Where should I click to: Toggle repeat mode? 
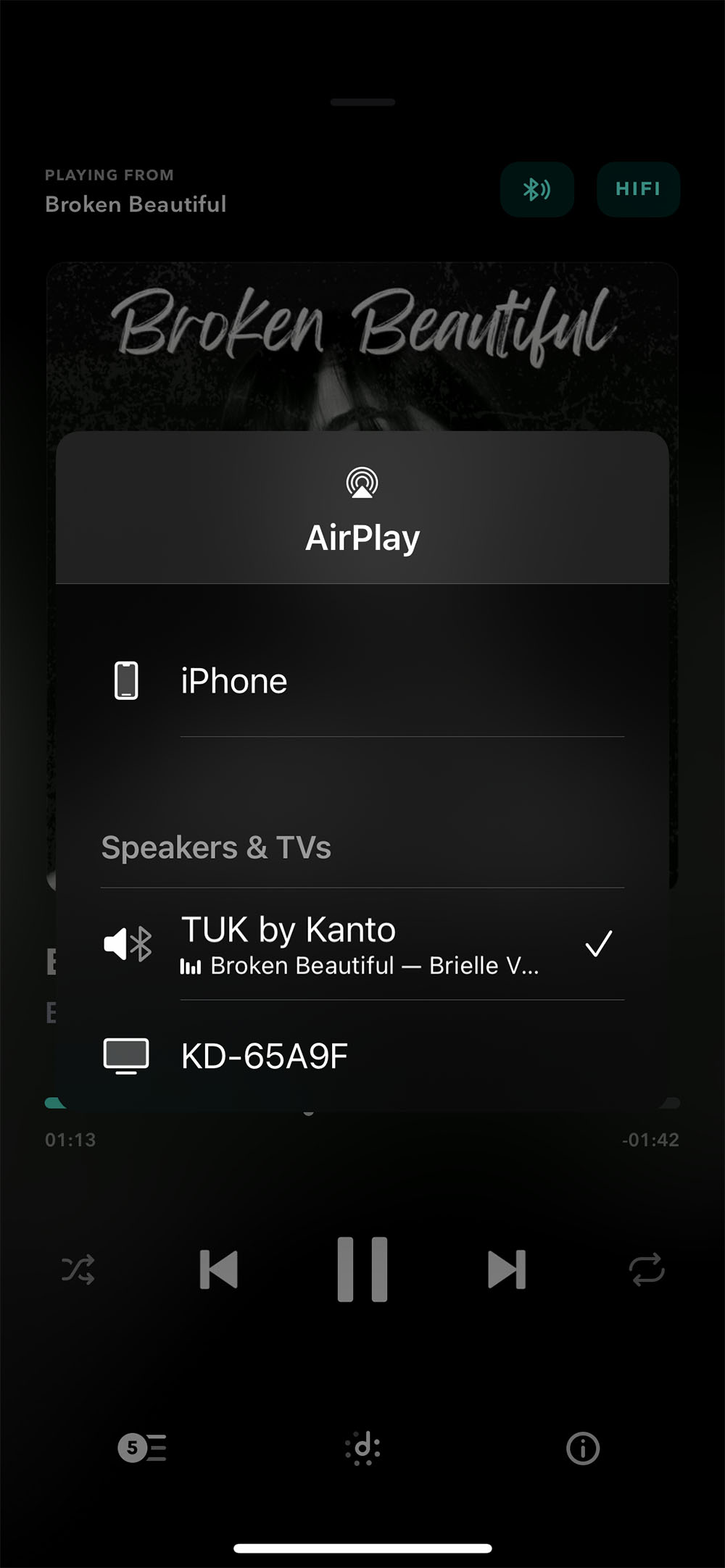647,1269
